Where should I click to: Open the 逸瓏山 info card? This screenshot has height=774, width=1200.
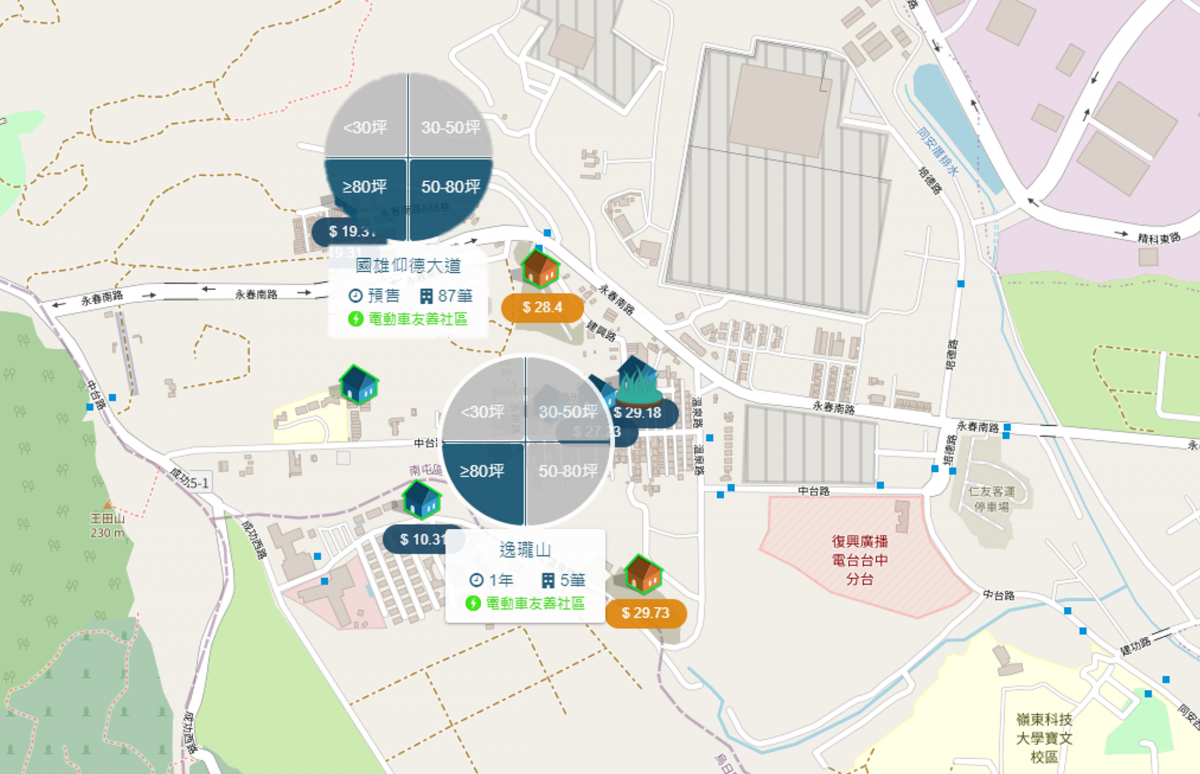(525, 575)
